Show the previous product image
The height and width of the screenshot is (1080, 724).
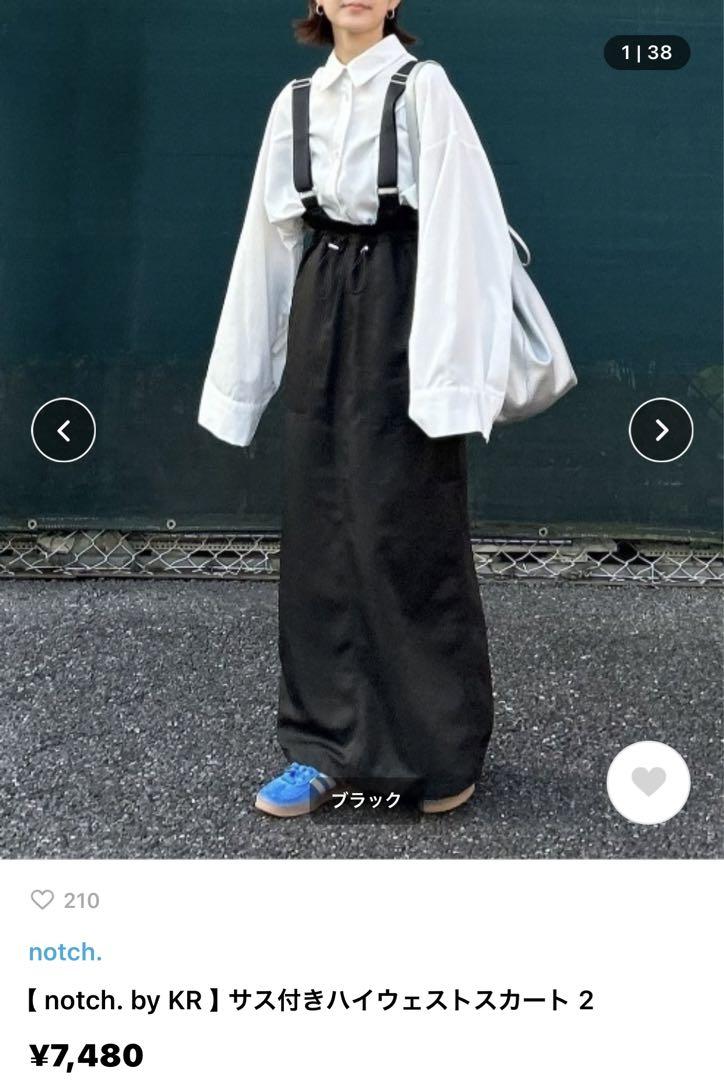(x=64, y=430)
